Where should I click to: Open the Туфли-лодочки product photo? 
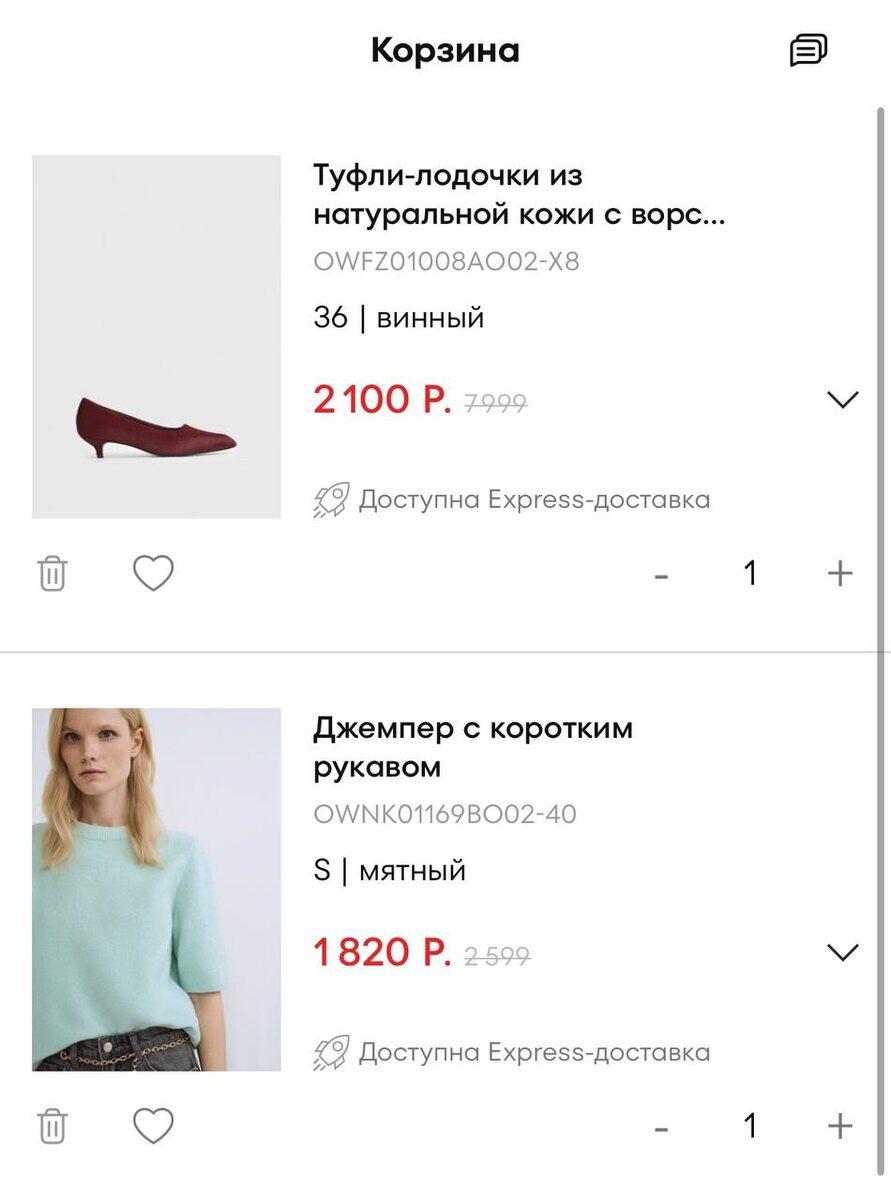pyautogui.click(x=156, y=336)
